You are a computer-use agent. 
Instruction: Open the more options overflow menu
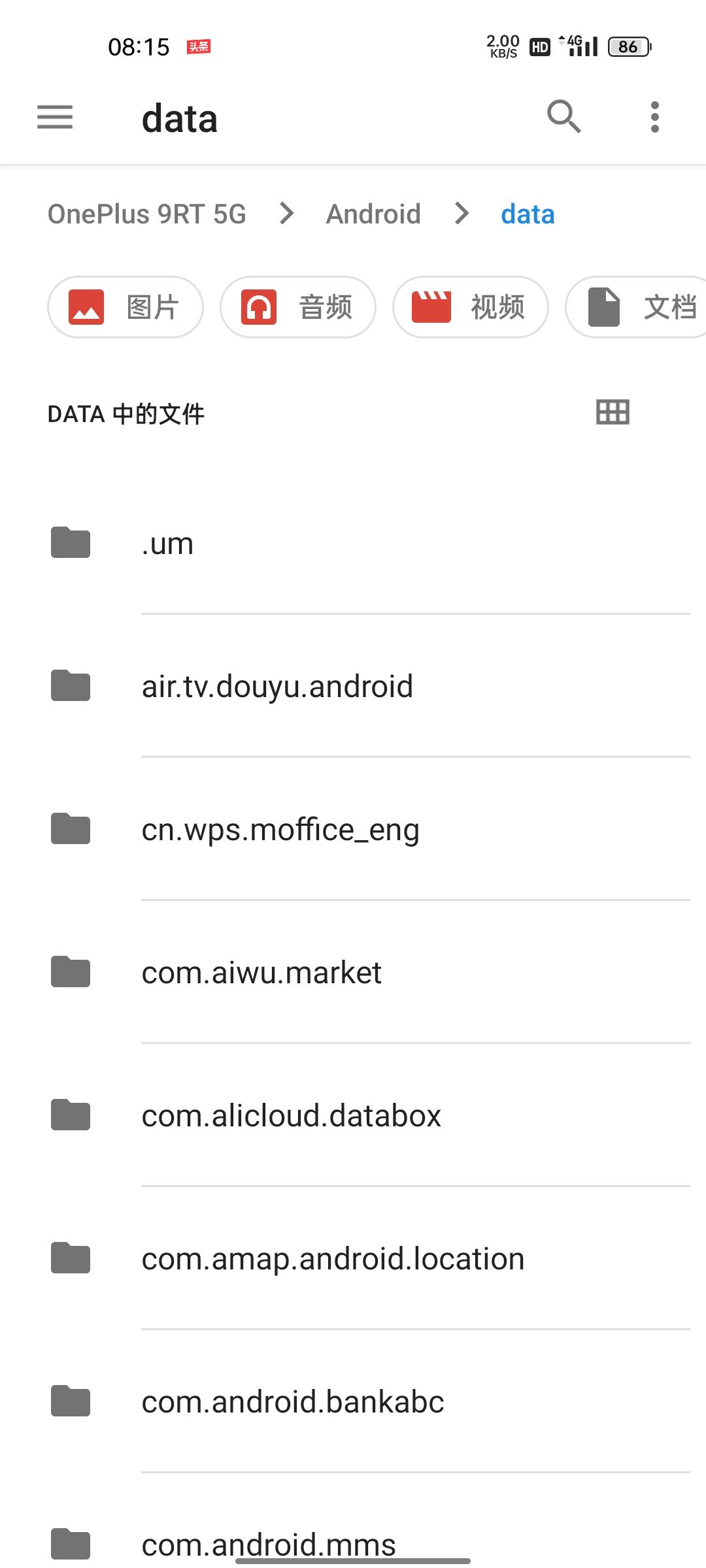654,118
